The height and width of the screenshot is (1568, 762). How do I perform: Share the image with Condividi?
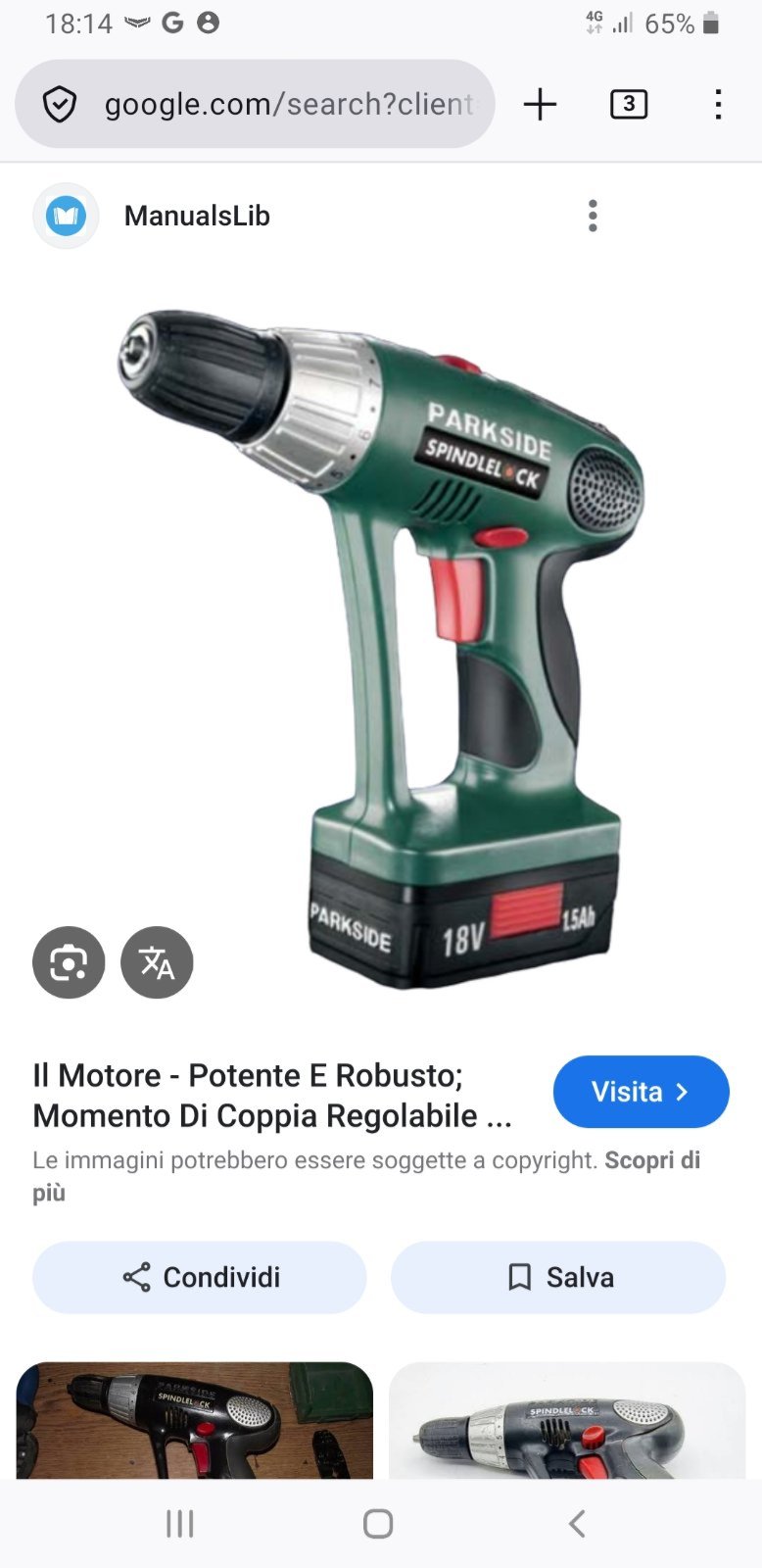click(200, 1277)
